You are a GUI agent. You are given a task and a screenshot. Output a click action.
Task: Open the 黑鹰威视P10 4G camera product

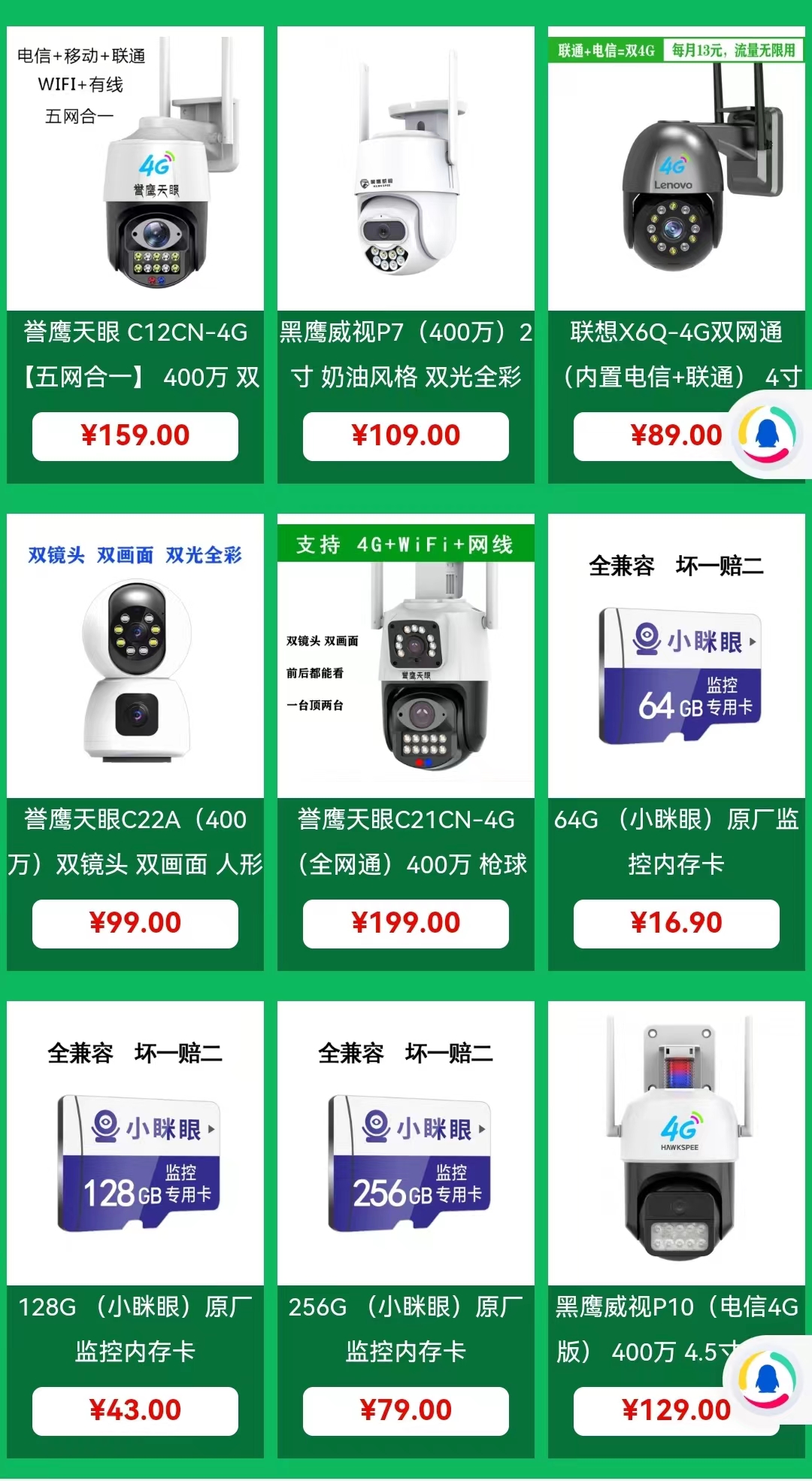(677, 1229)
